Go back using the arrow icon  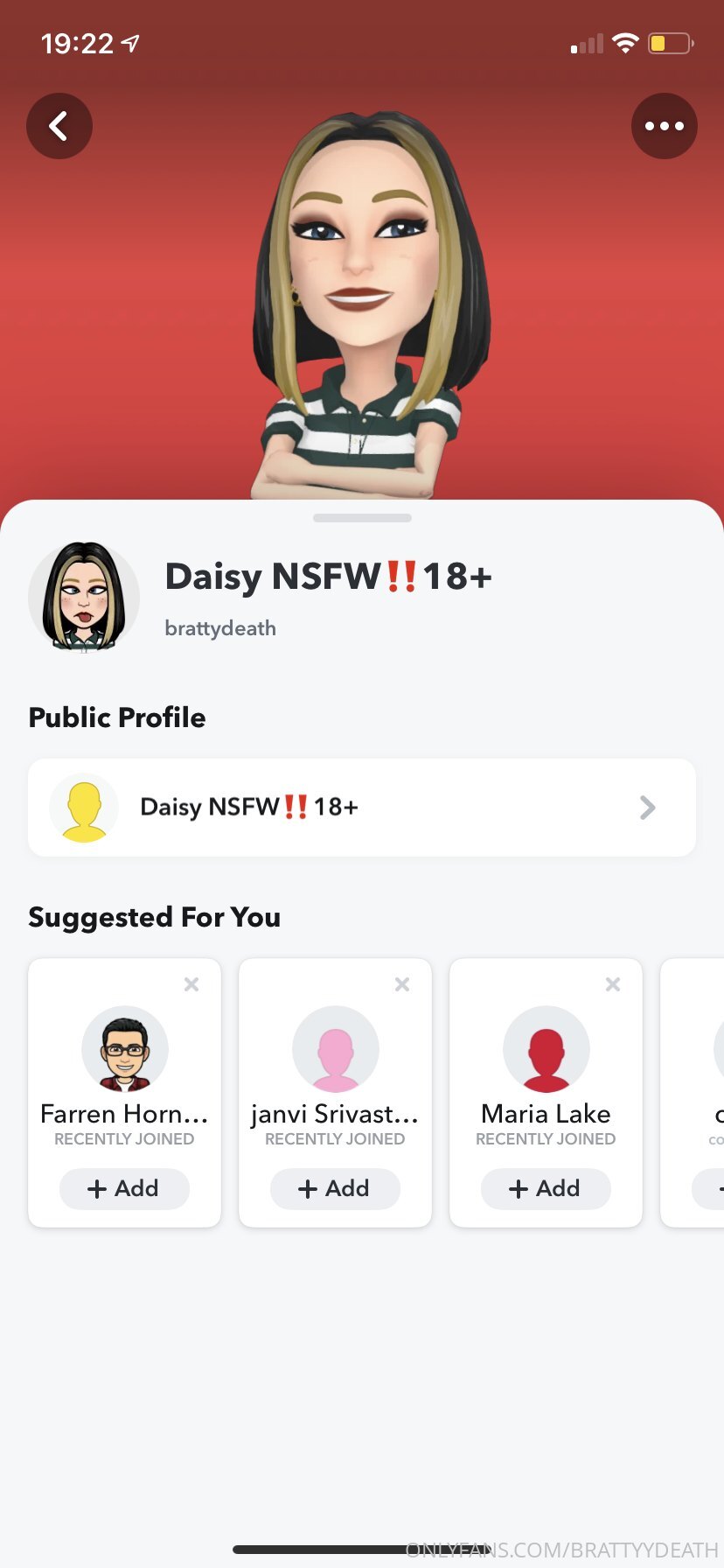pos(59,126)
